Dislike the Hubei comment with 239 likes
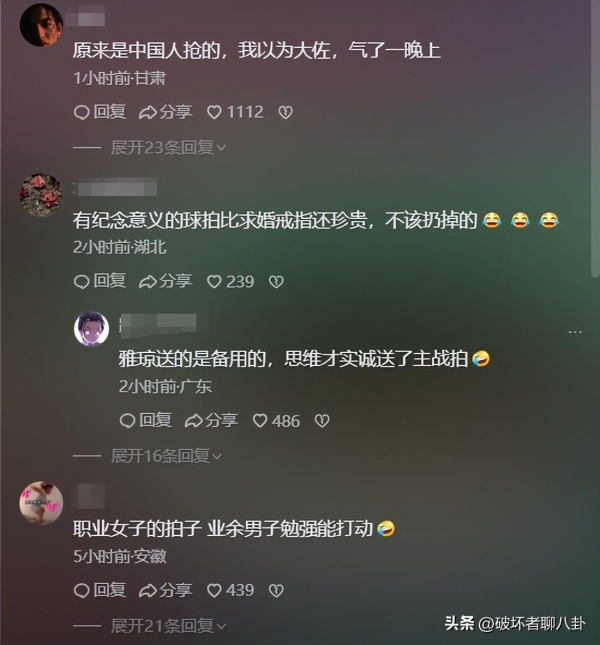600x645 pixels. [276, 282]
